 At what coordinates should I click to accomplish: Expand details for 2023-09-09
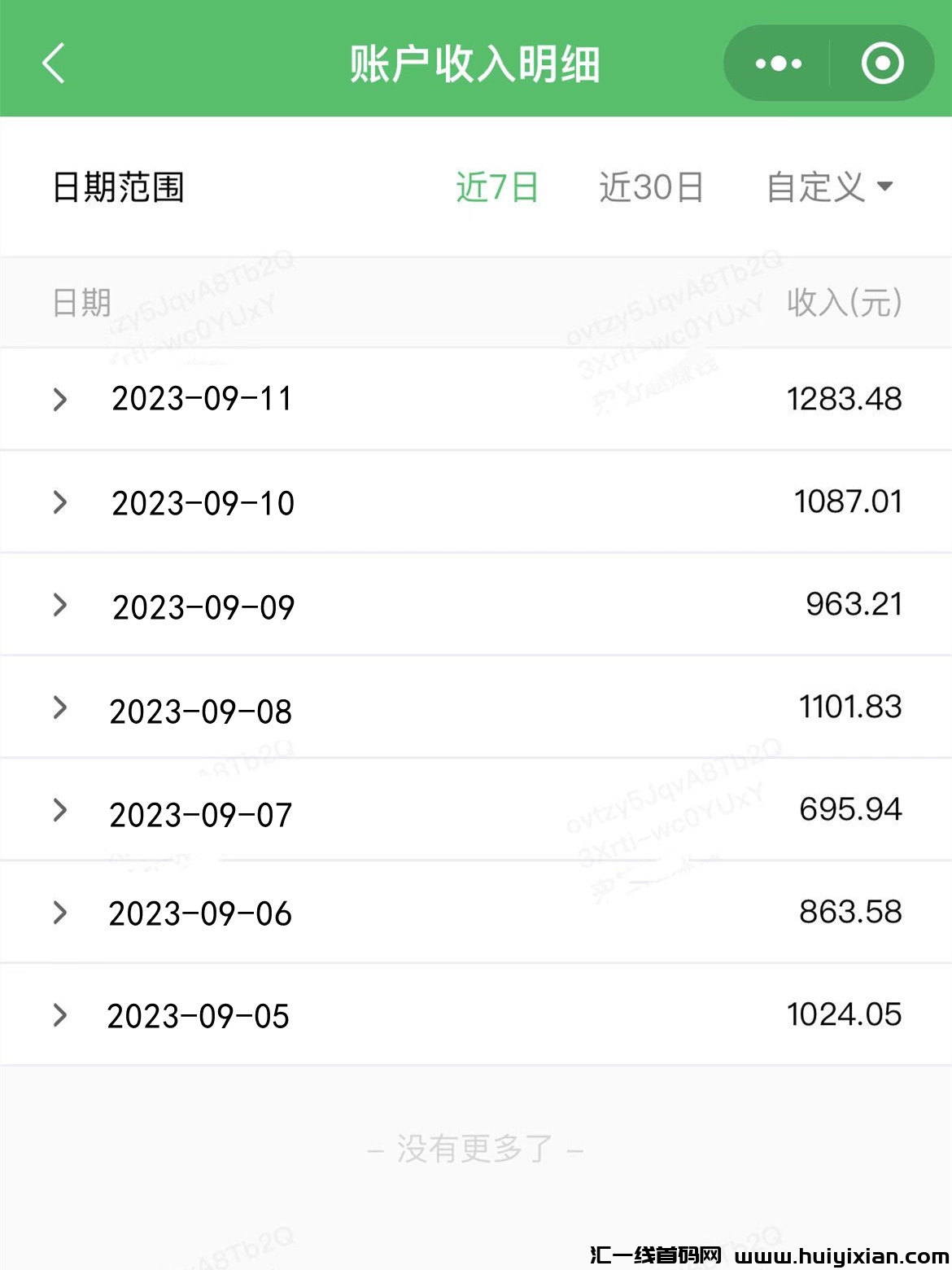59,604
